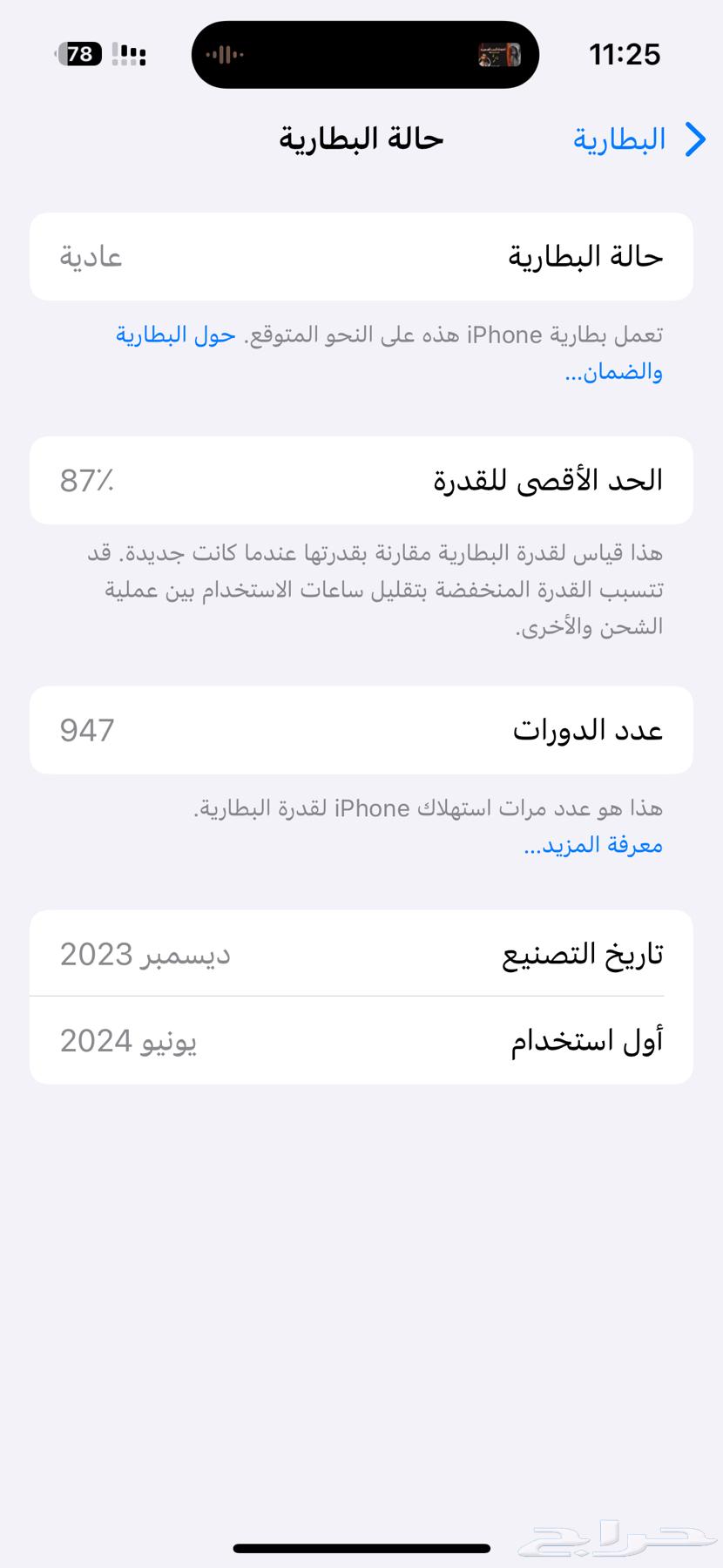Tap the blue back chevron arrow
This screenshot has height=1568, width=723.
[694, 138]
